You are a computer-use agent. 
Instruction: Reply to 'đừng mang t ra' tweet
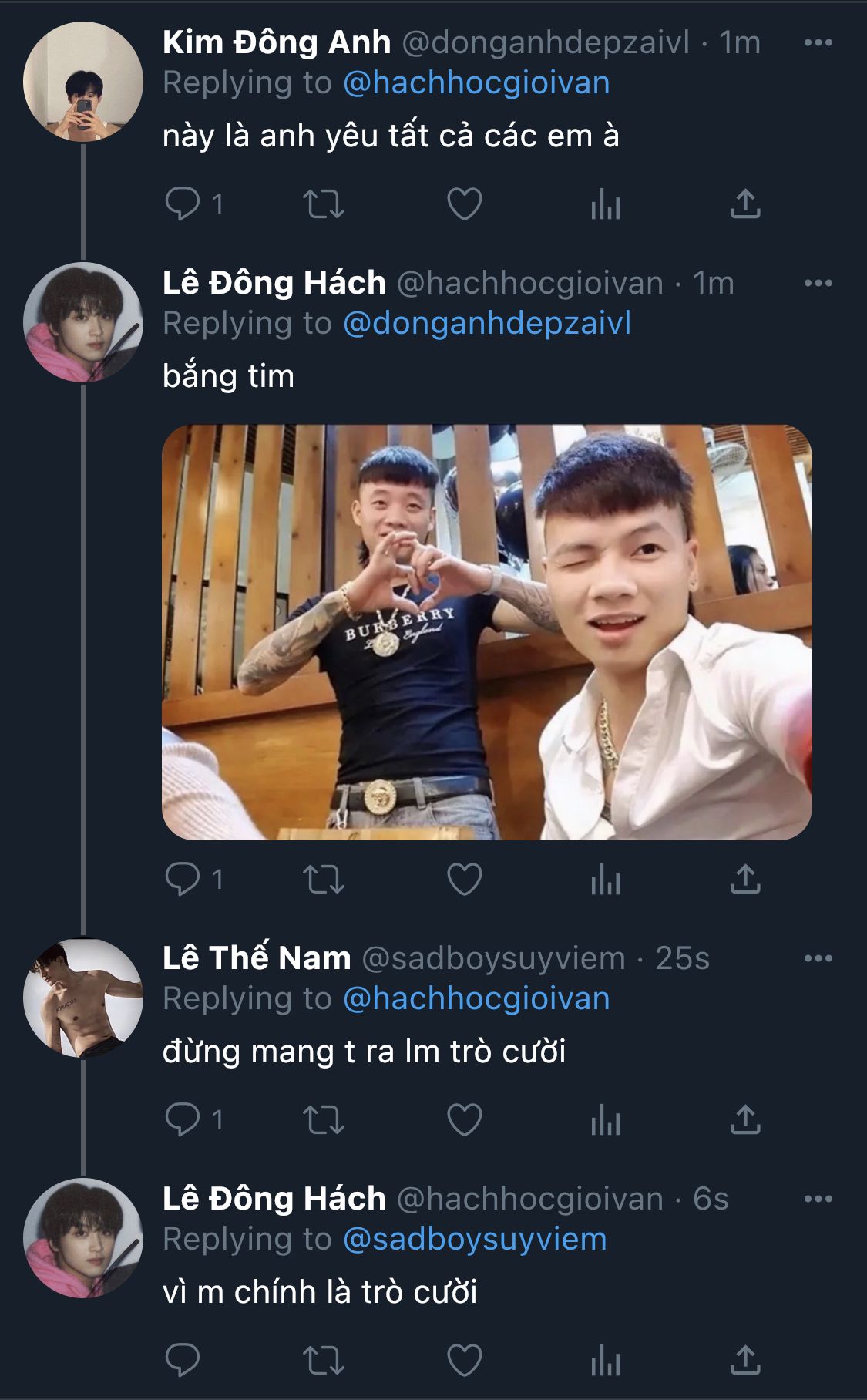point(183,1120)
